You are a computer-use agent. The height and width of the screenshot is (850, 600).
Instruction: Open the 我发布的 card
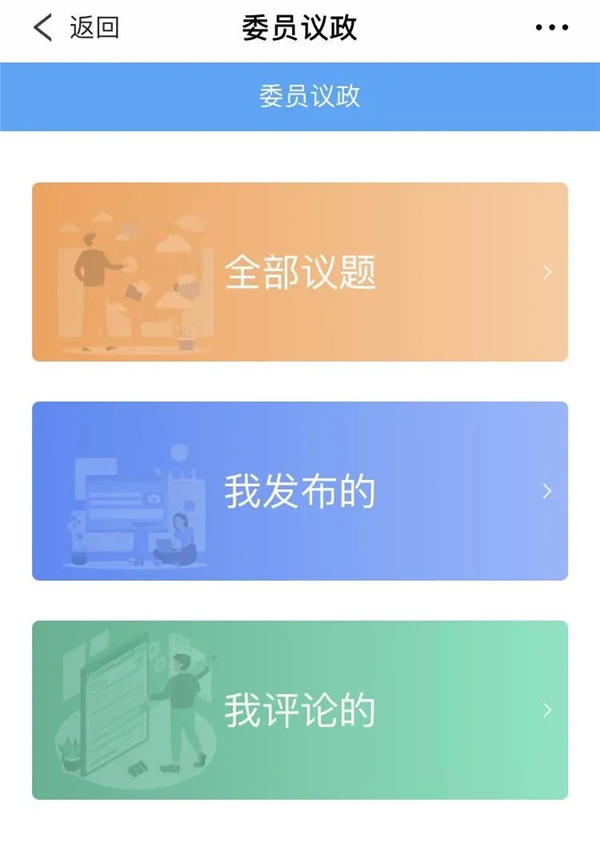coord(300,491)
